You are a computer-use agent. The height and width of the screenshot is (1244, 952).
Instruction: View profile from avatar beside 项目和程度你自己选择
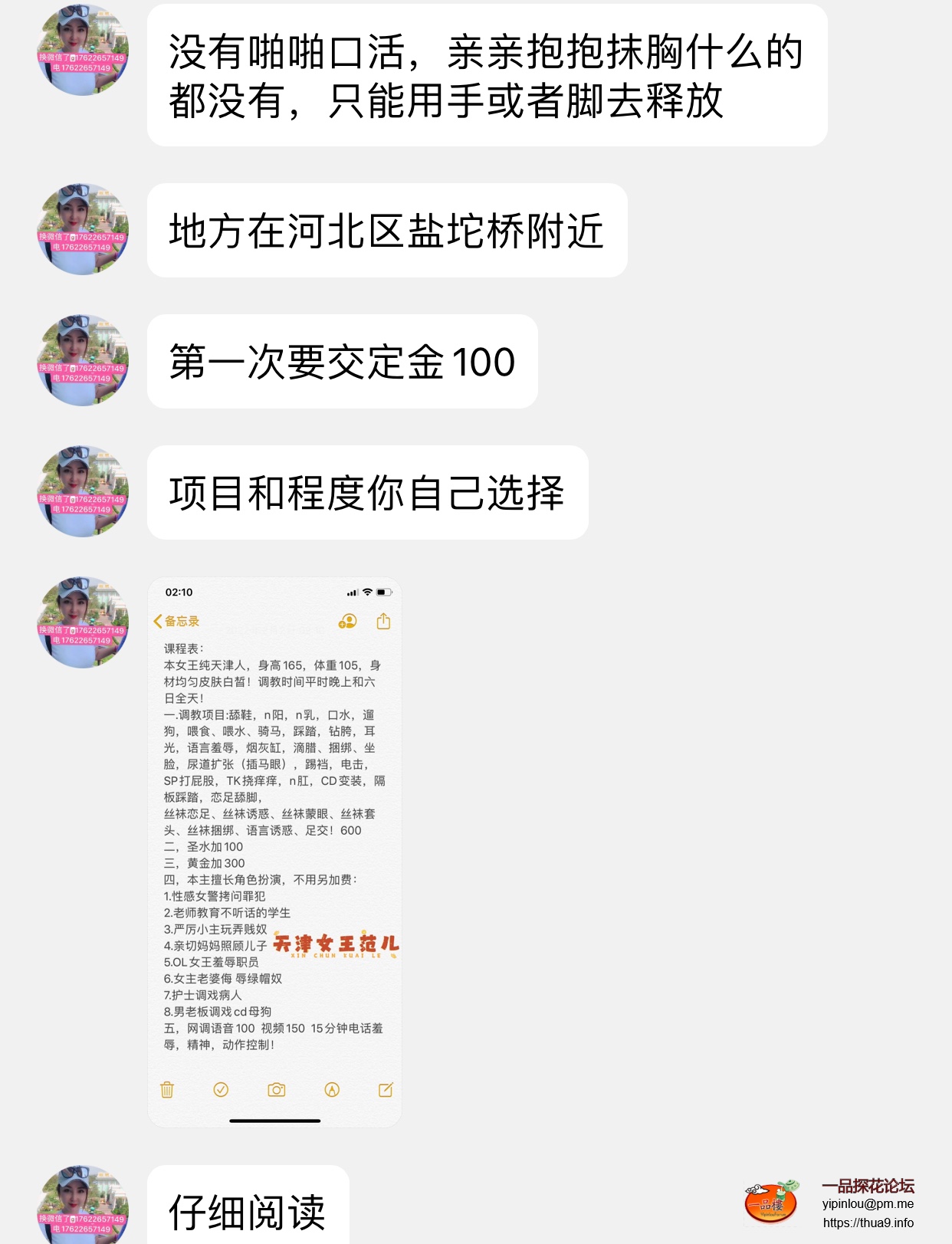(83, 491)
